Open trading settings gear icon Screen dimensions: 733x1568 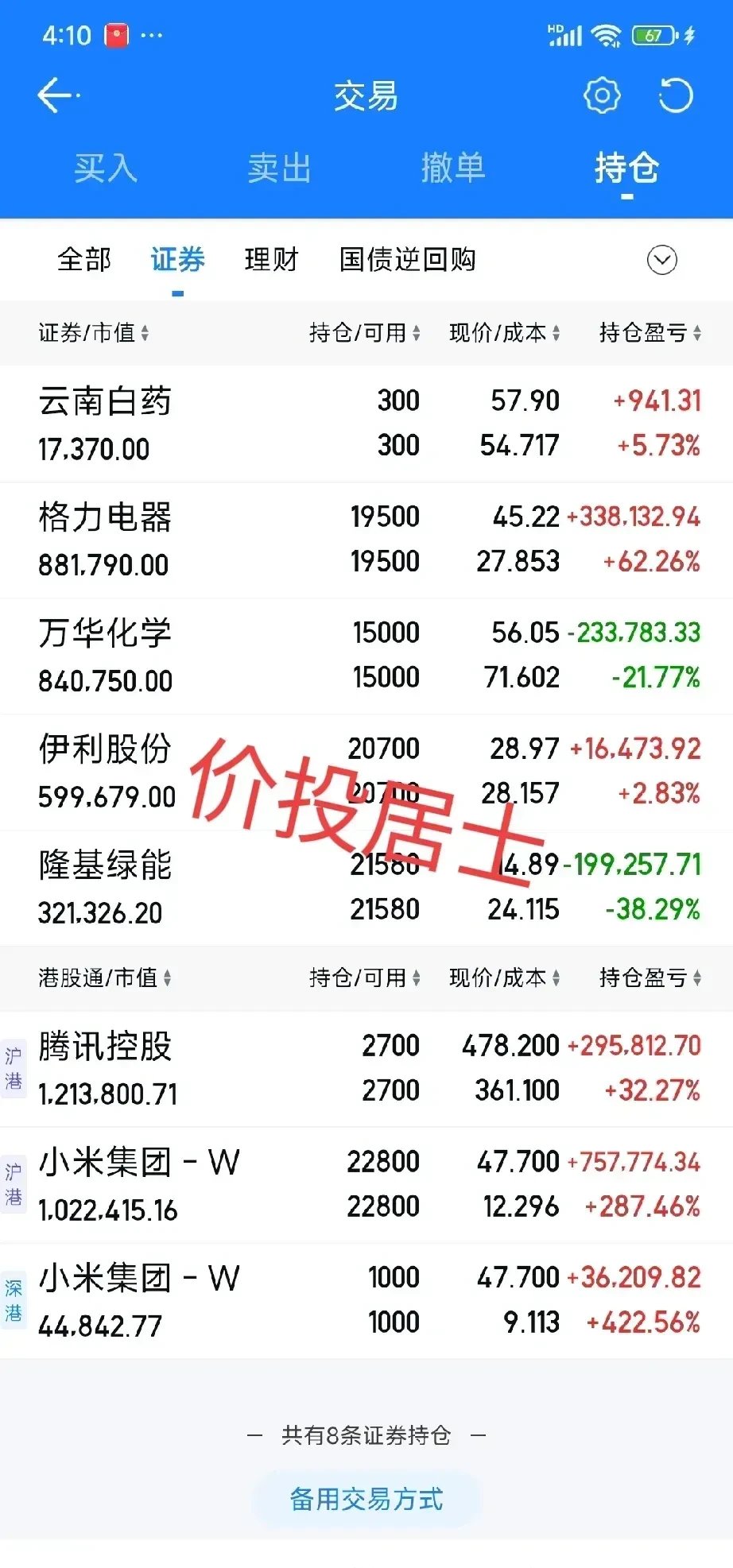602,96
